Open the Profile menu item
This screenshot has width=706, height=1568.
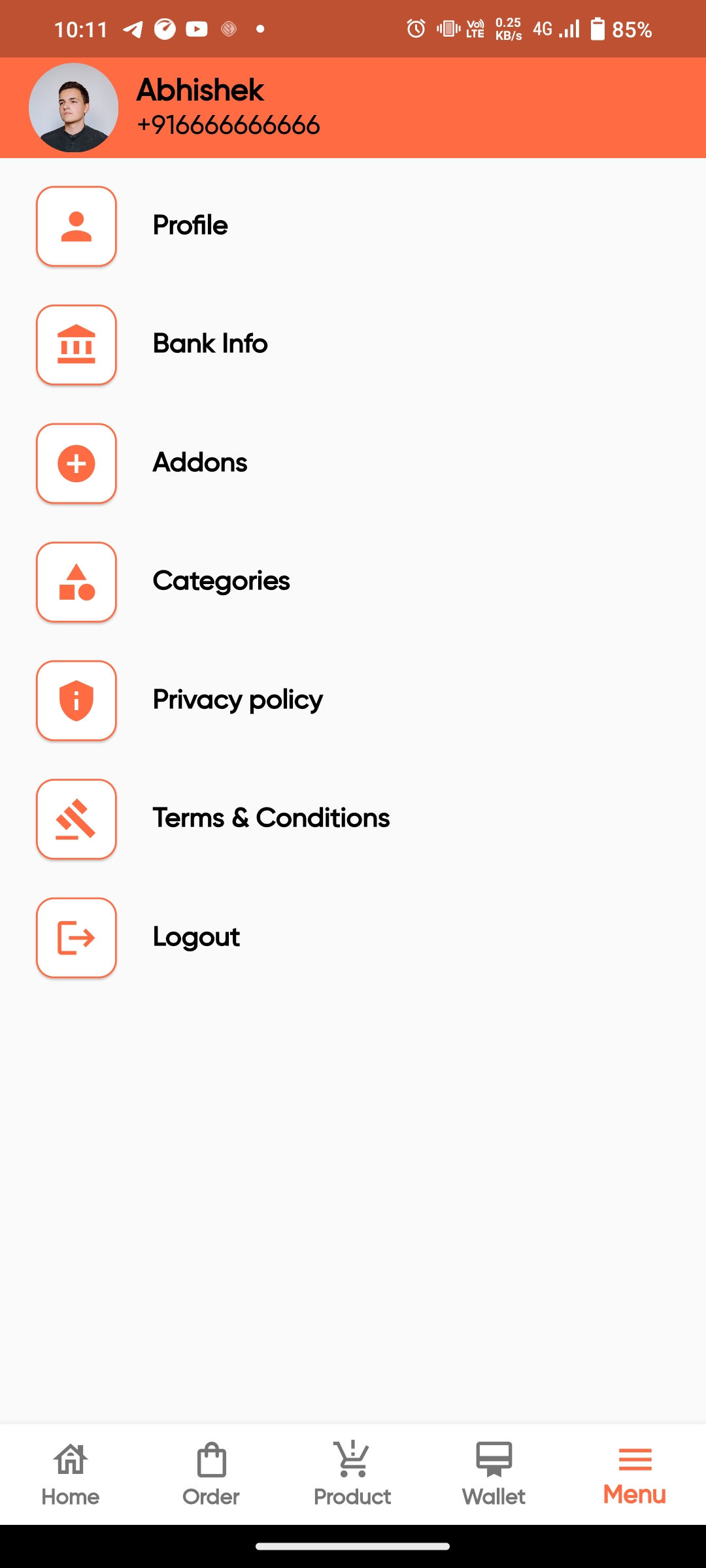point(190,226)
